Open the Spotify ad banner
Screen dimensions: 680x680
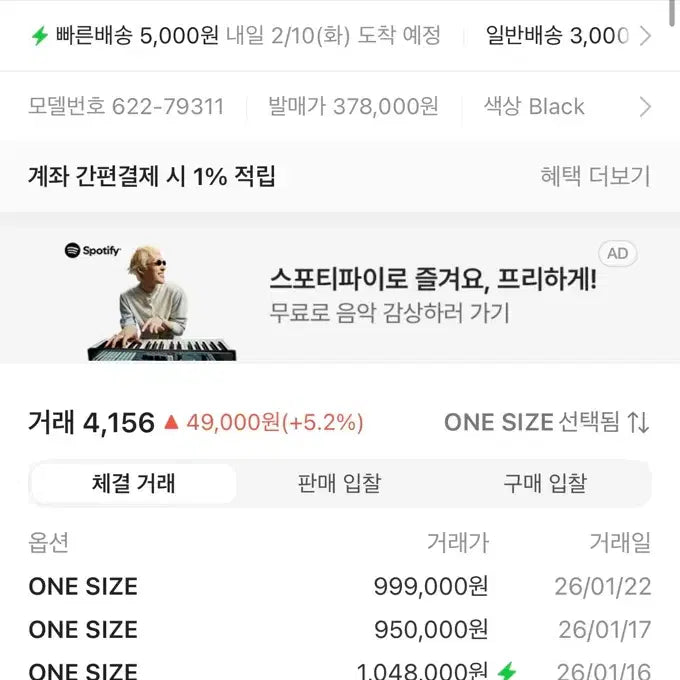tap(340, 296)
